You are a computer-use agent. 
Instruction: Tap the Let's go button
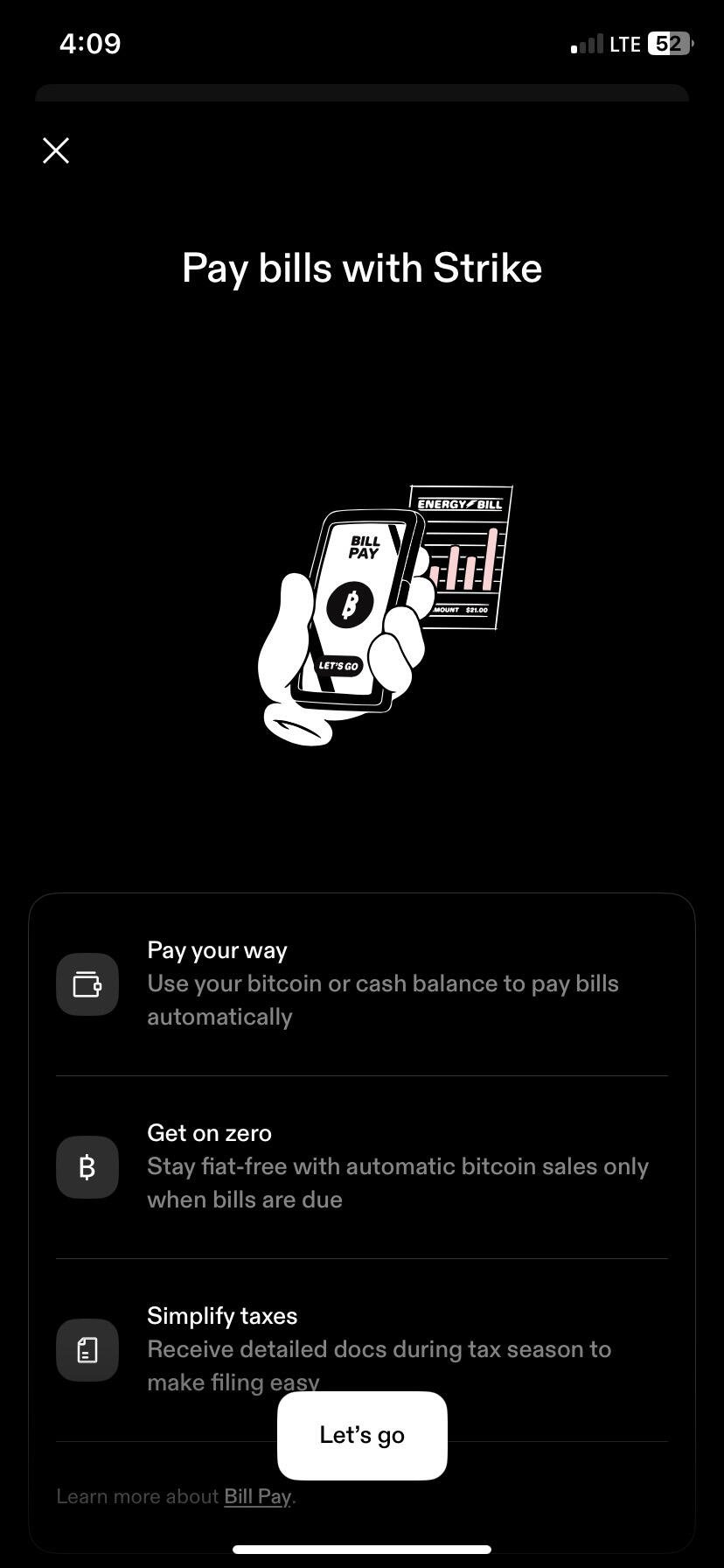[362, 1435]
